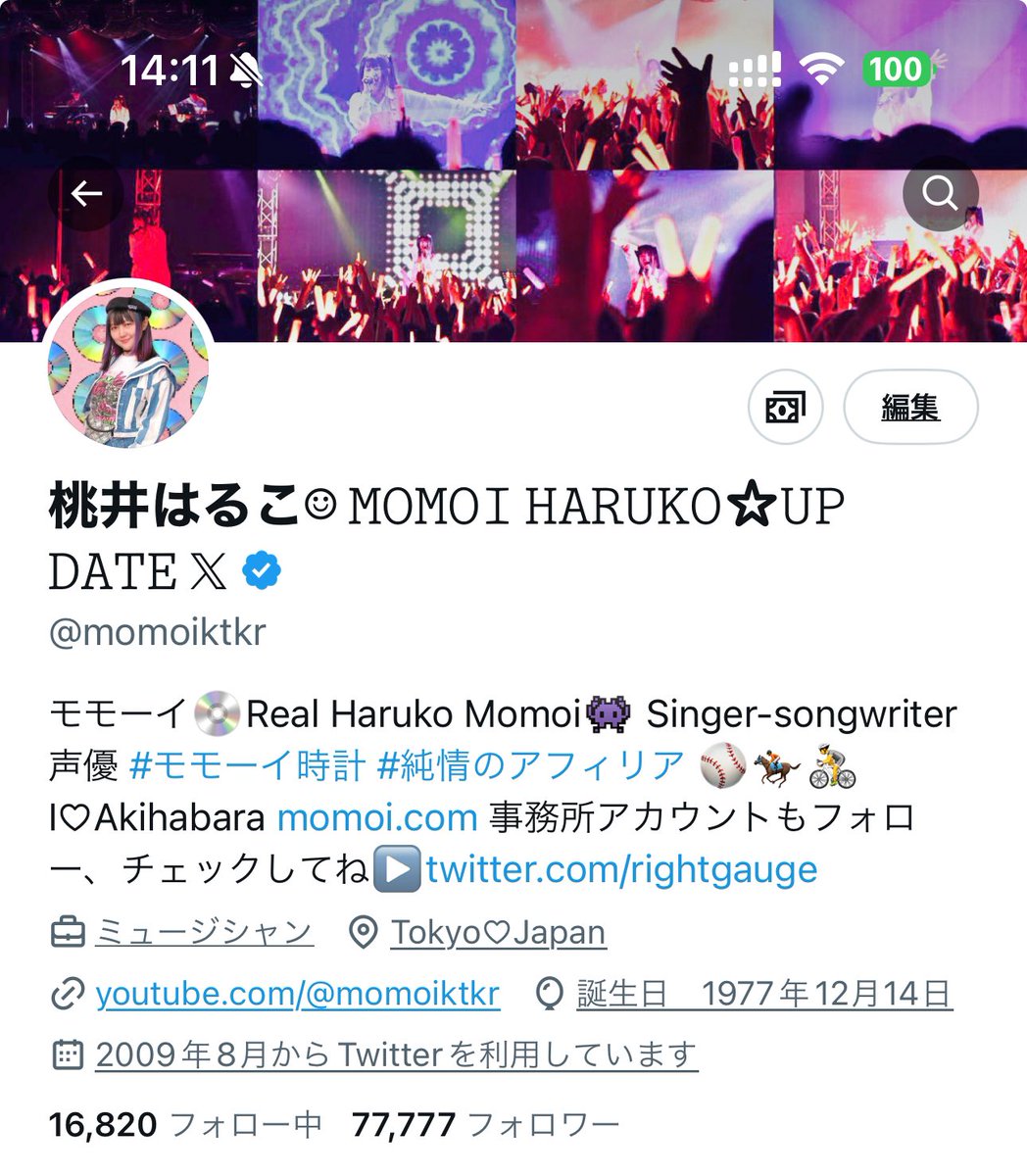1027x1176 pixels.
Task: Tap the 編集 edit profile button
Action: [x=910, y=407]
